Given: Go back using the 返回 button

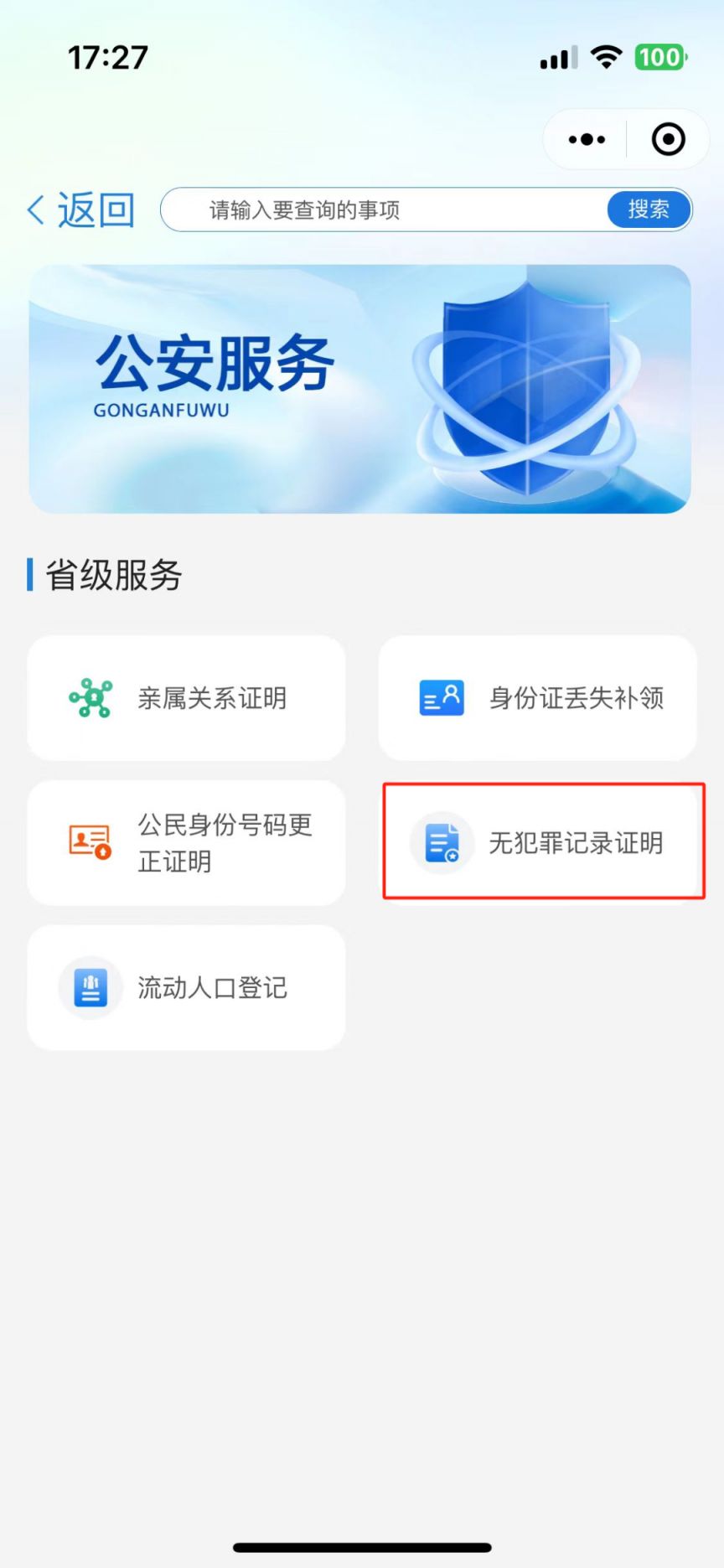Looking at the screenshot, I should click(81, 210).
